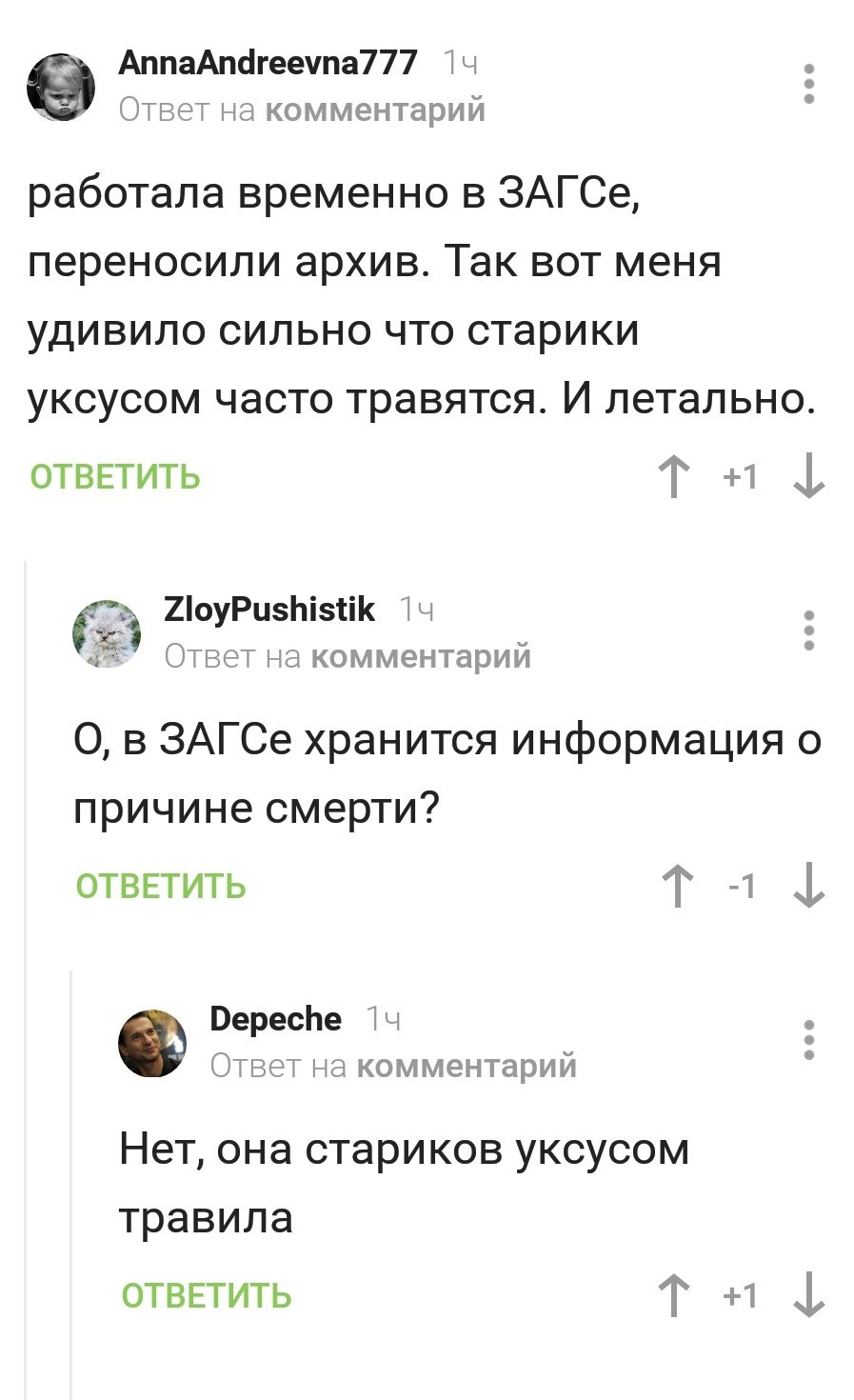Downvote Depeche's comment

tap(808, 1295)
